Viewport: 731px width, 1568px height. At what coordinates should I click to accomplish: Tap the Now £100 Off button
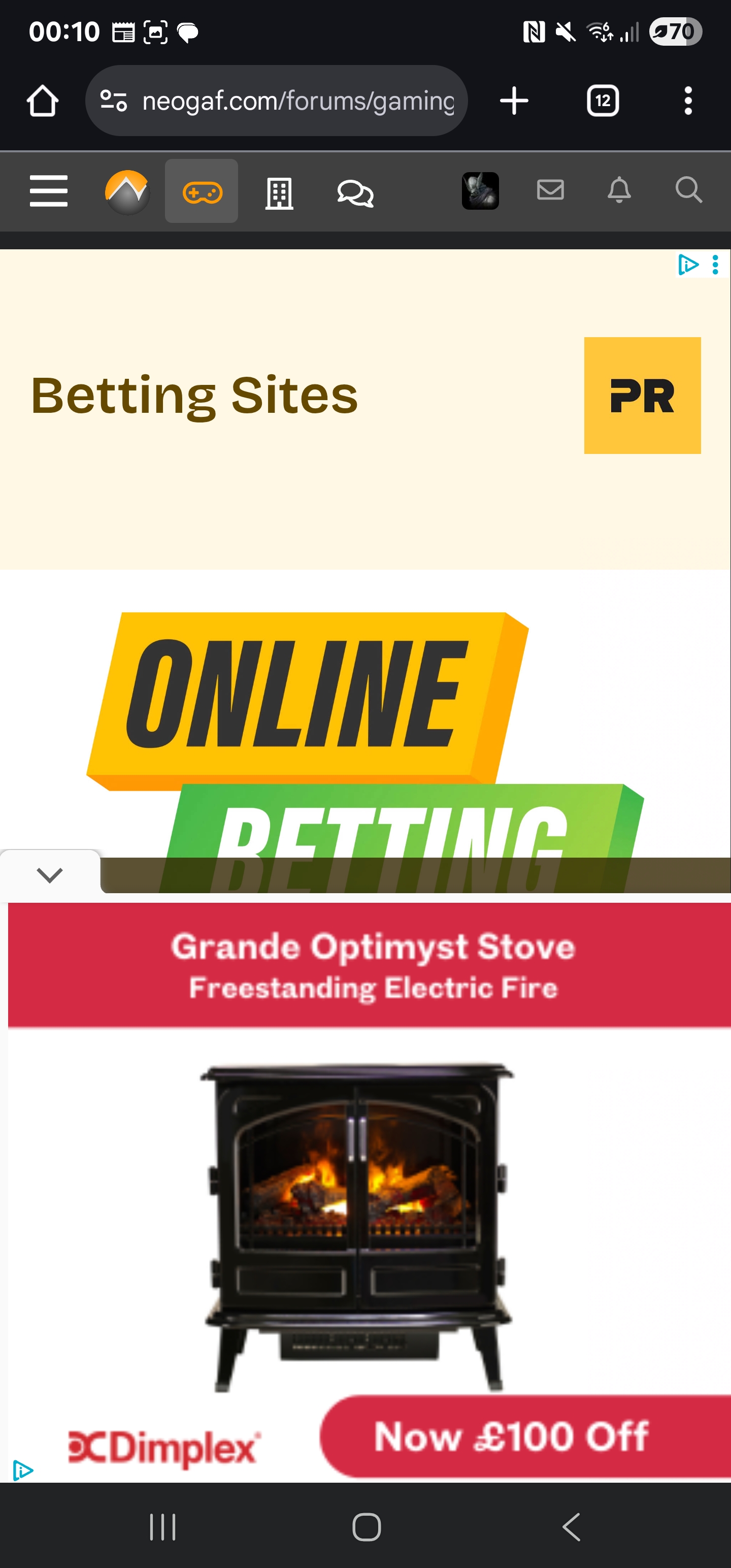click(511, 1436)
